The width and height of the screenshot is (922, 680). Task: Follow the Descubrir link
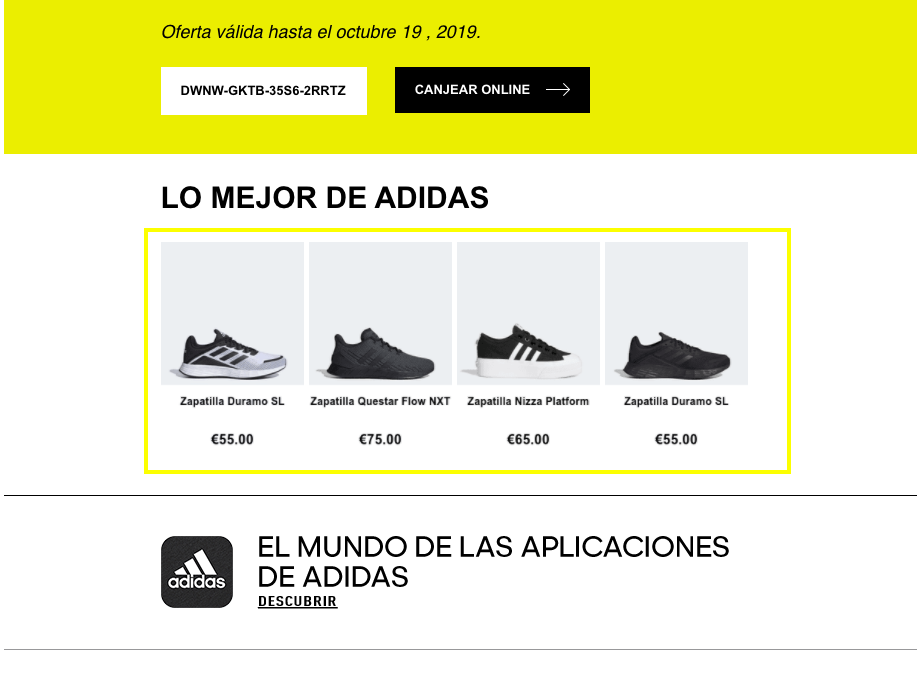point(297,602)
